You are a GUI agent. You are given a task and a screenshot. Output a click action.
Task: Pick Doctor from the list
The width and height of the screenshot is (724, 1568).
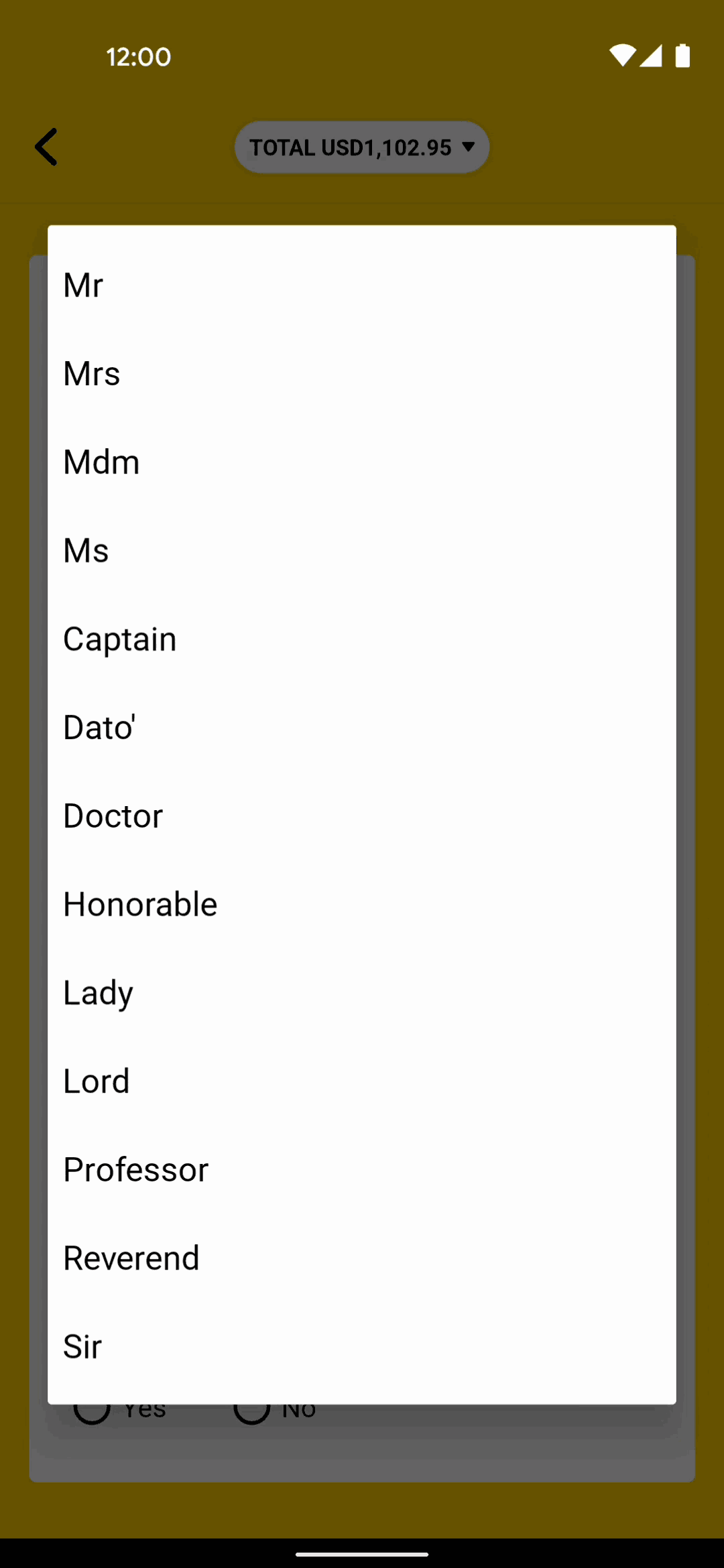[362, 816]
